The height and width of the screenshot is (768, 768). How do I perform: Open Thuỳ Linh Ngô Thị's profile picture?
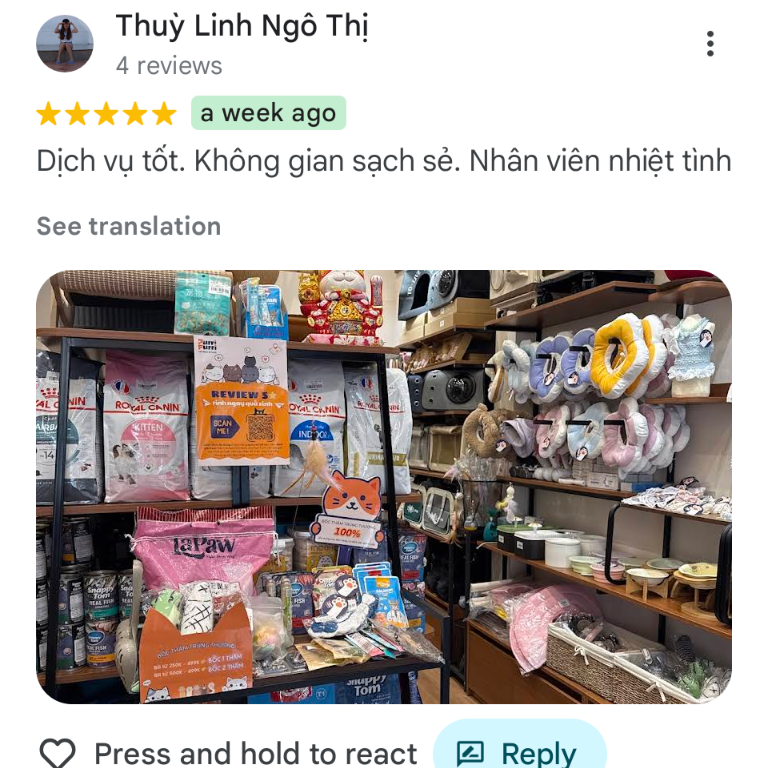65,44
